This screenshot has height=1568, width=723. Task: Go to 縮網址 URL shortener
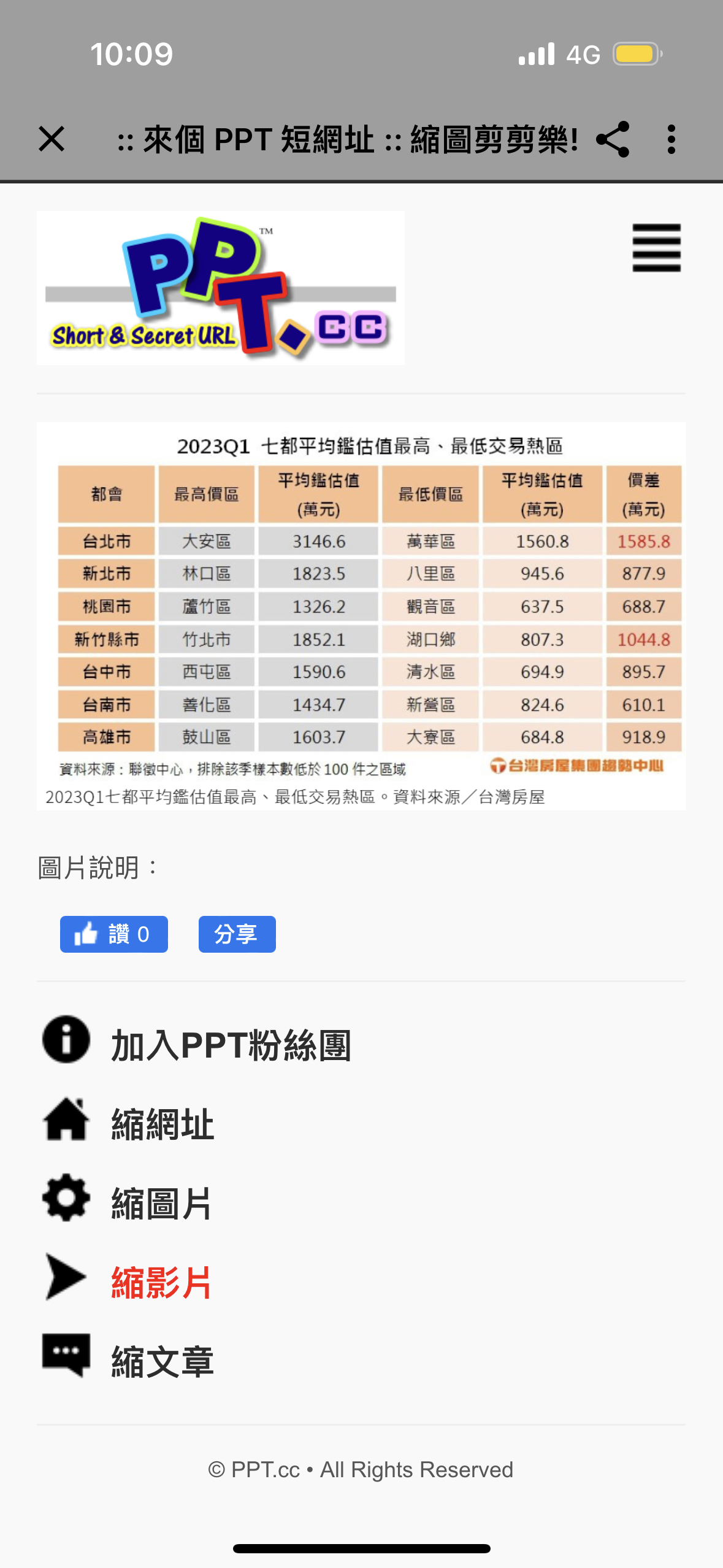click(163, 1124)
